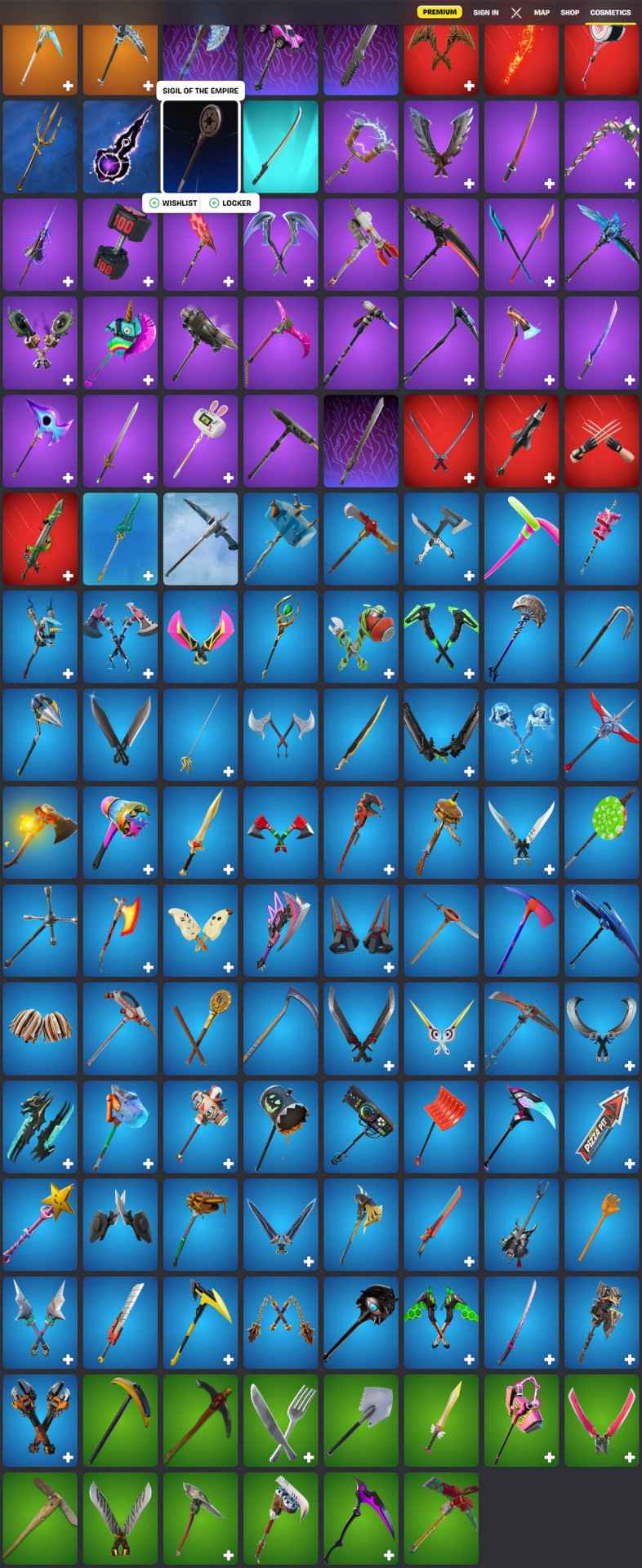The image size is (642, 1568).
Task: Open the X social icon
Action: (516, 12)
